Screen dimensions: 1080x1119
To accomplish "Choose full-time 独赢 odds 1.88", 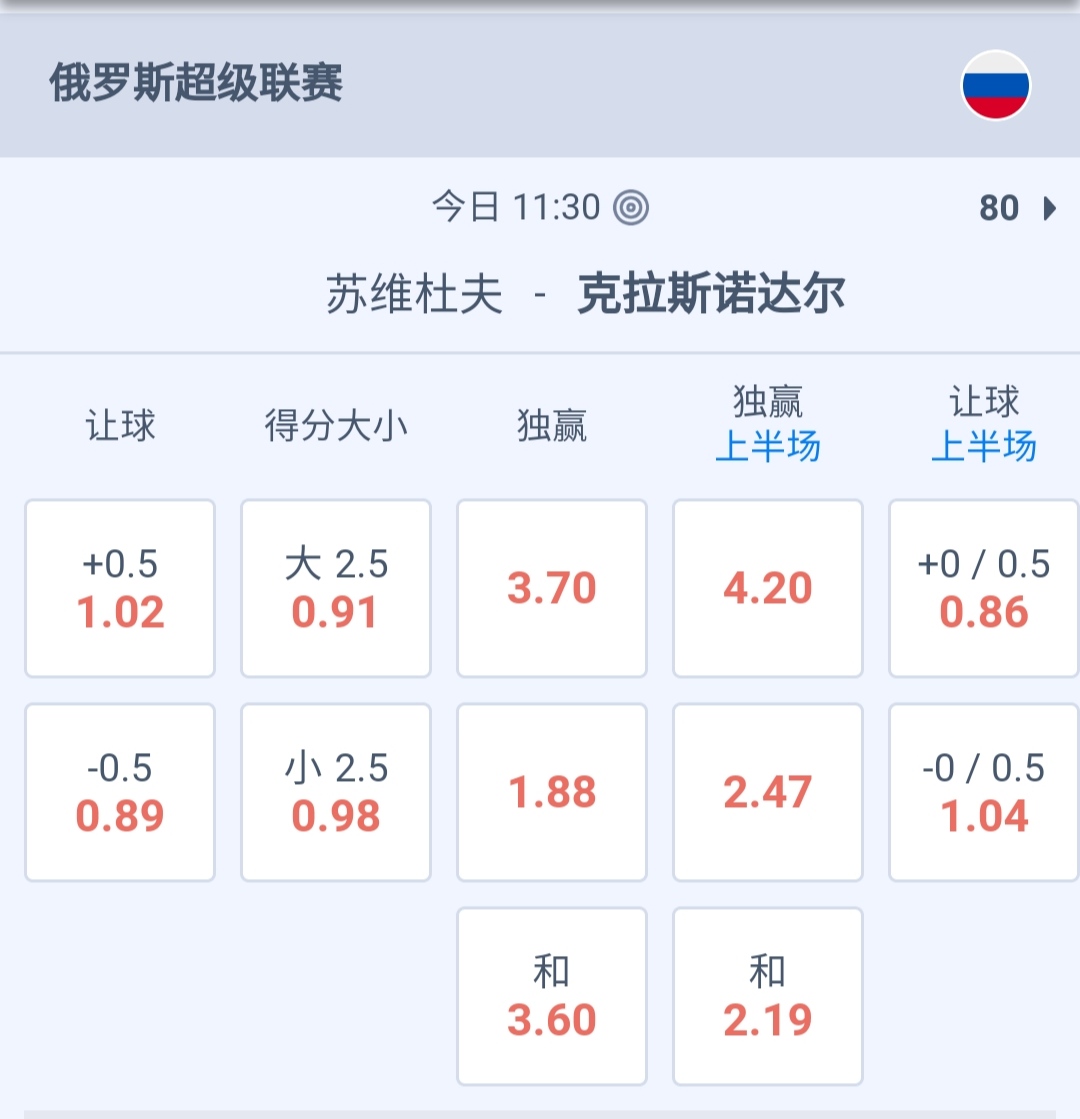I will (x=552, y=792).
